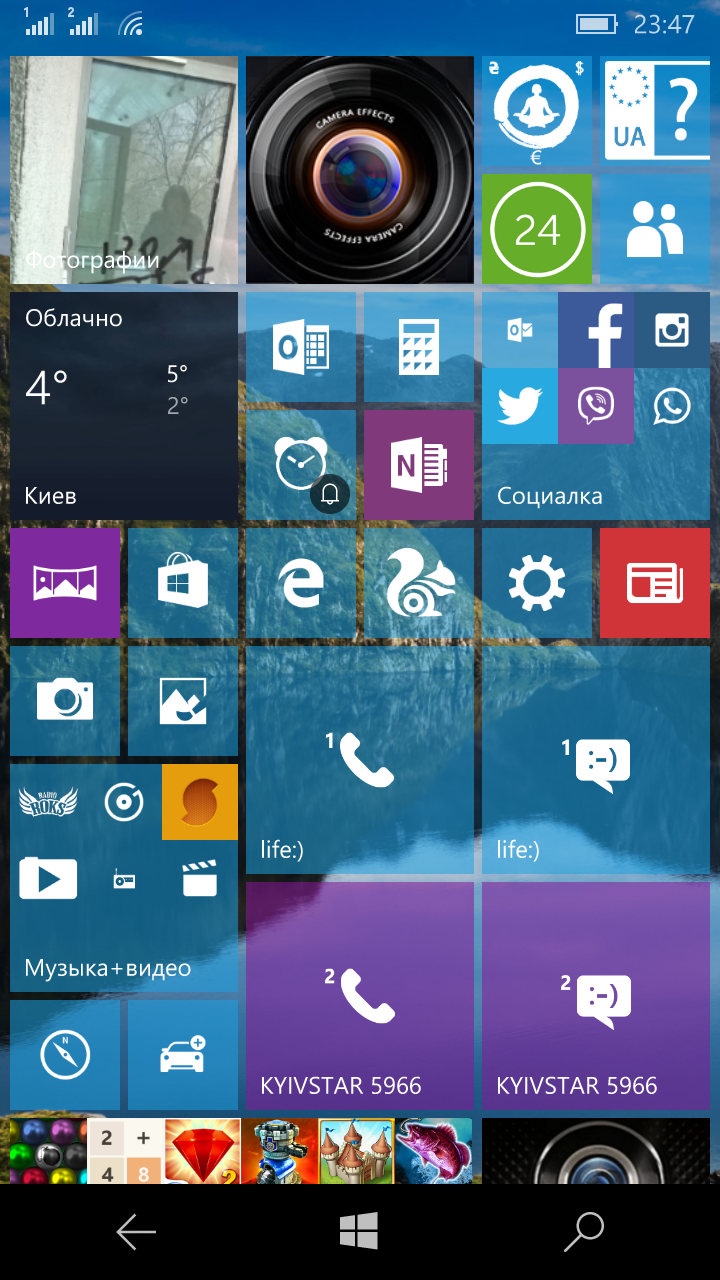Open the KYIVSTAR 5966 messaging tile
Image resolution: width=720 pixels, height=1280 pixels.
pos(596,996)
